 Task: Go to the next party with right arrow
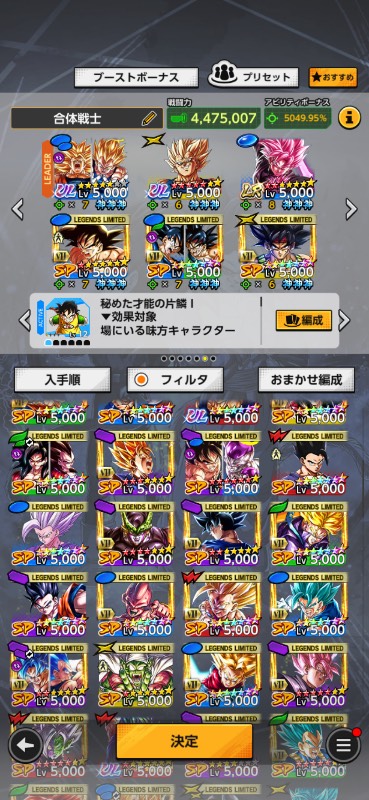351,209
